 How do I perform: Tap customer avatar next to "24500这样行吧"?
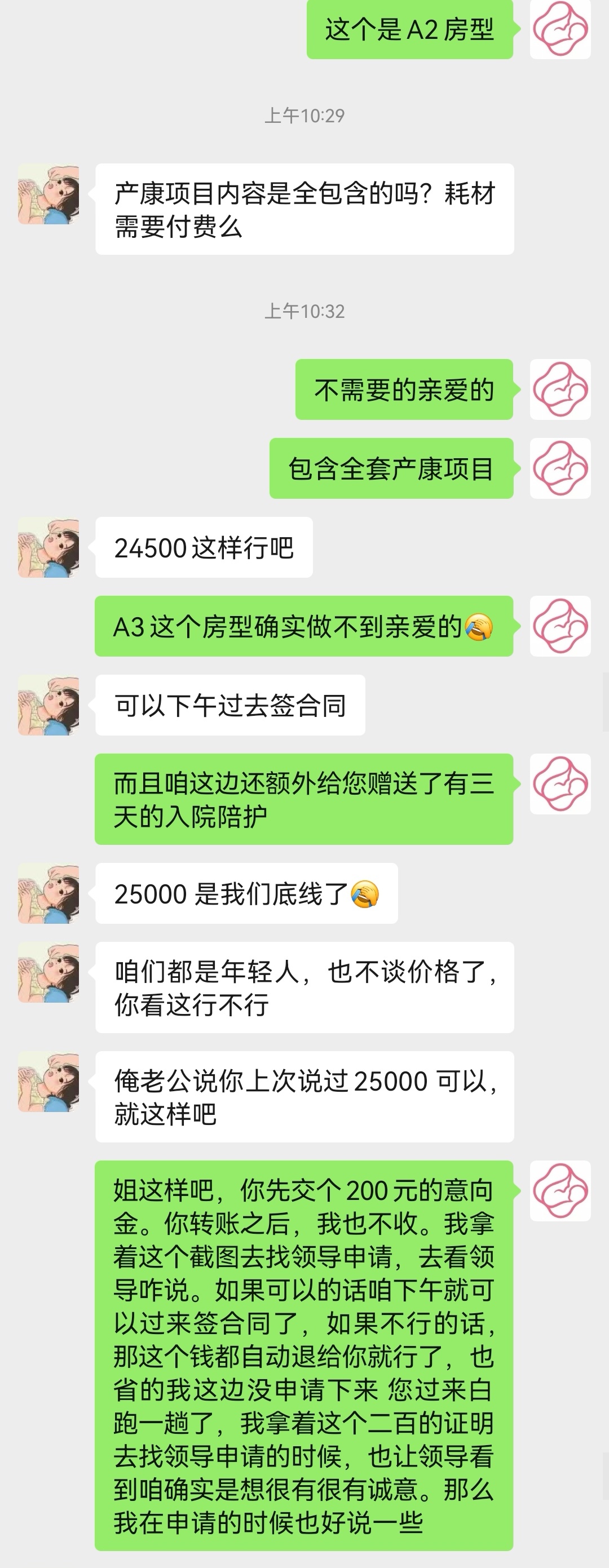(48, 547)
